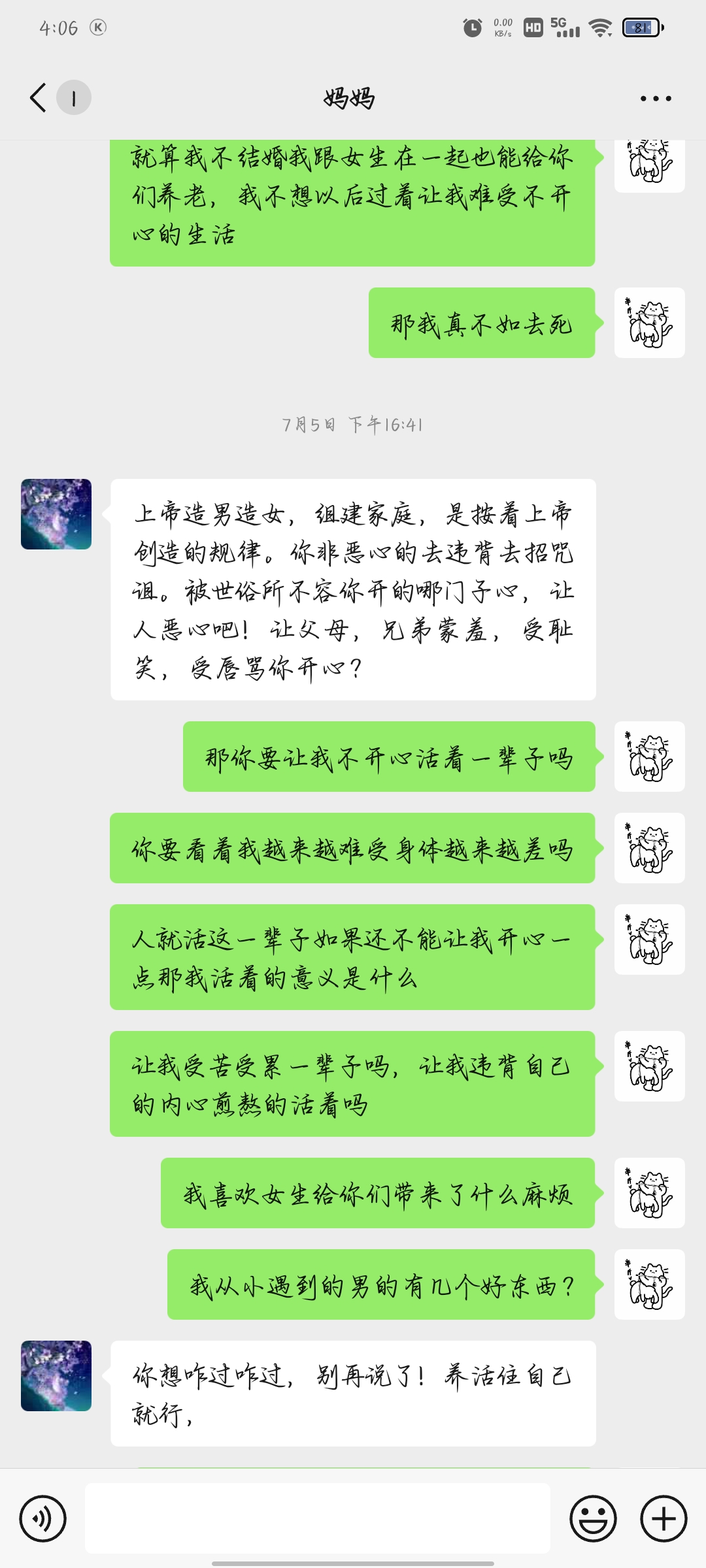This screenshot has width=706, height=1568.
Task: Switch to voice message input
Action: pos(43,1519)
